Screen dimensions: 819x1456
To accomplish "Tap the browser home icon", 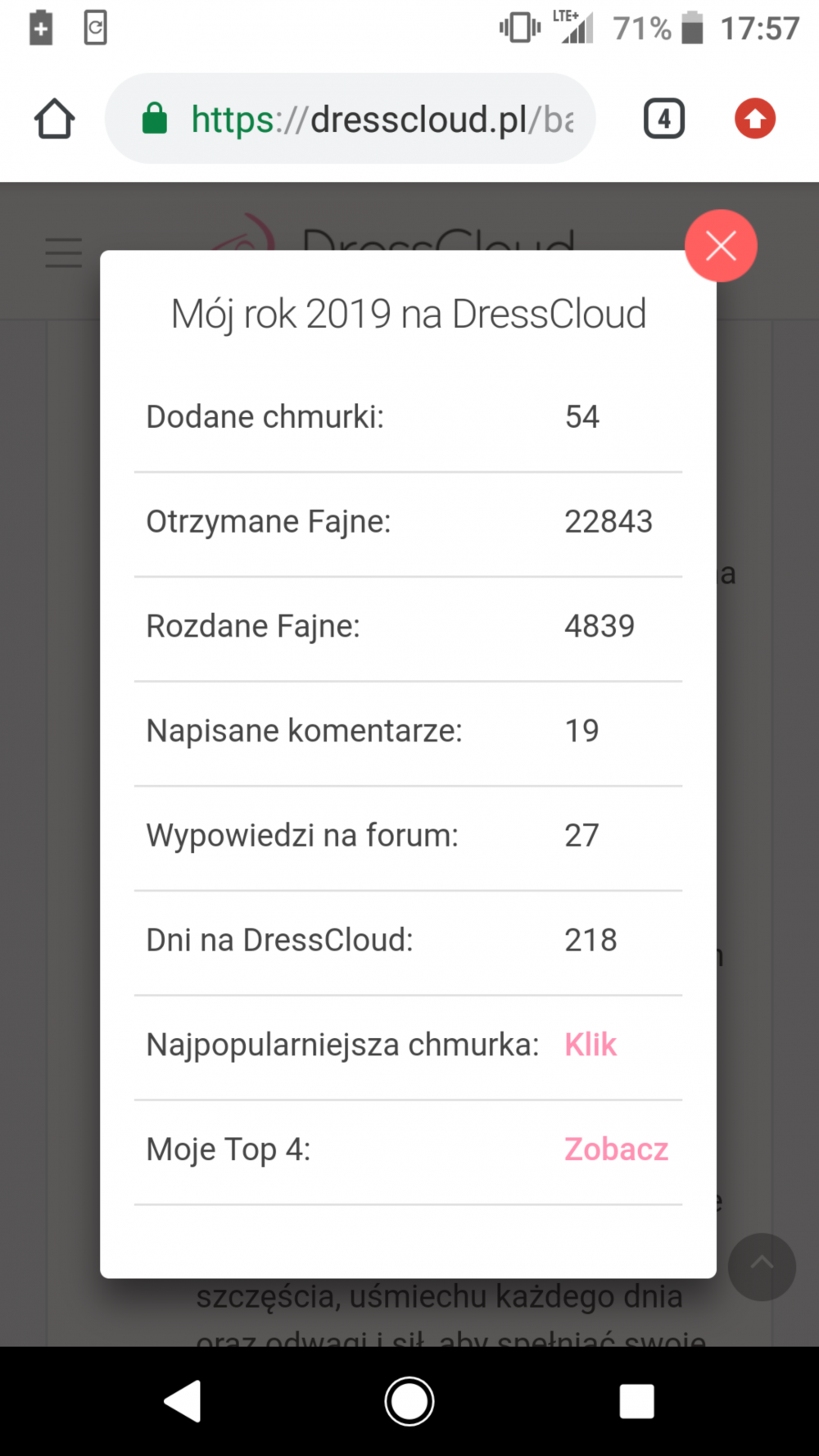I will (54, 118).
